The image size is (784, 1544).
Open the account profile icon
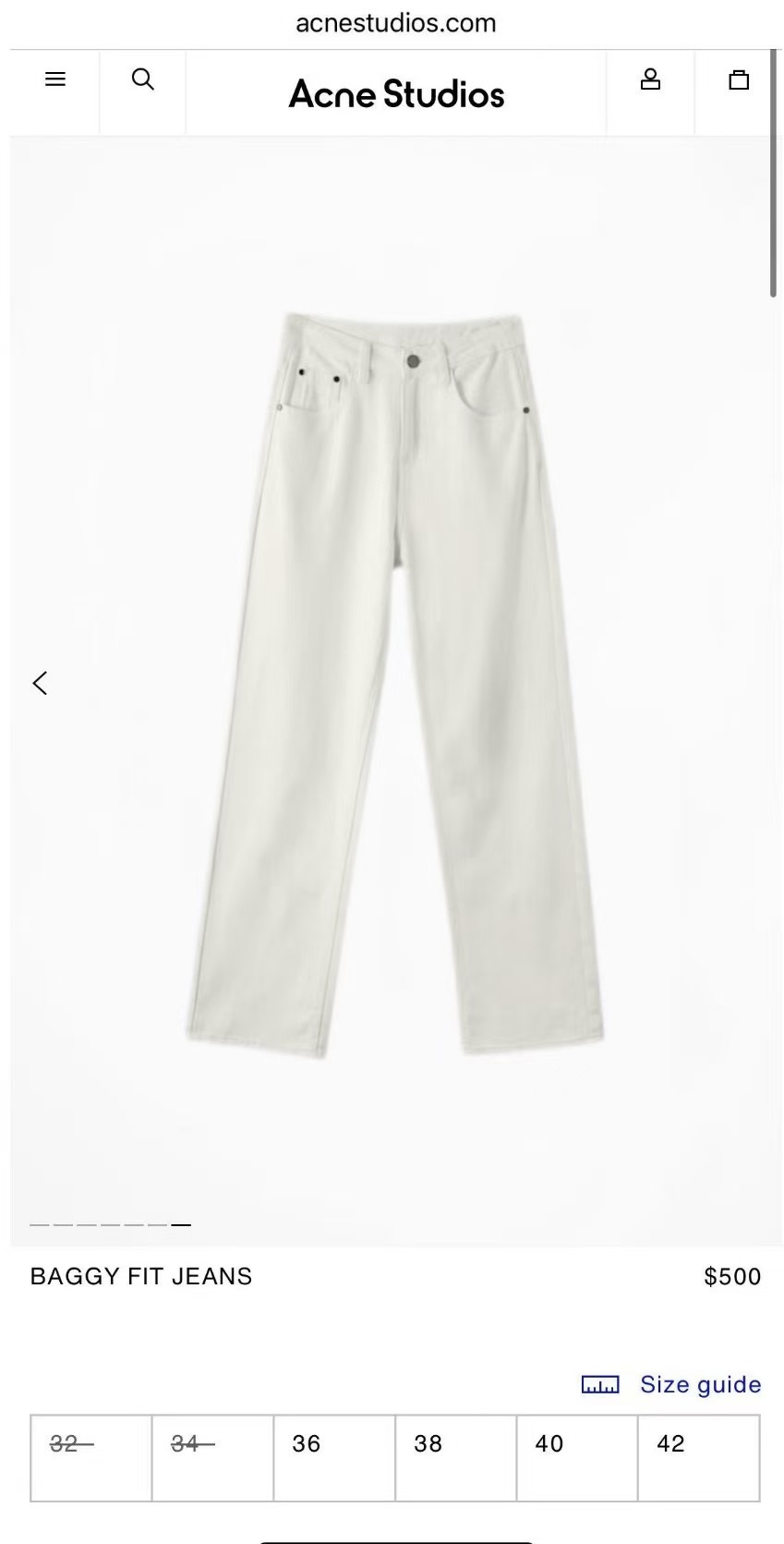pos(650,79)
